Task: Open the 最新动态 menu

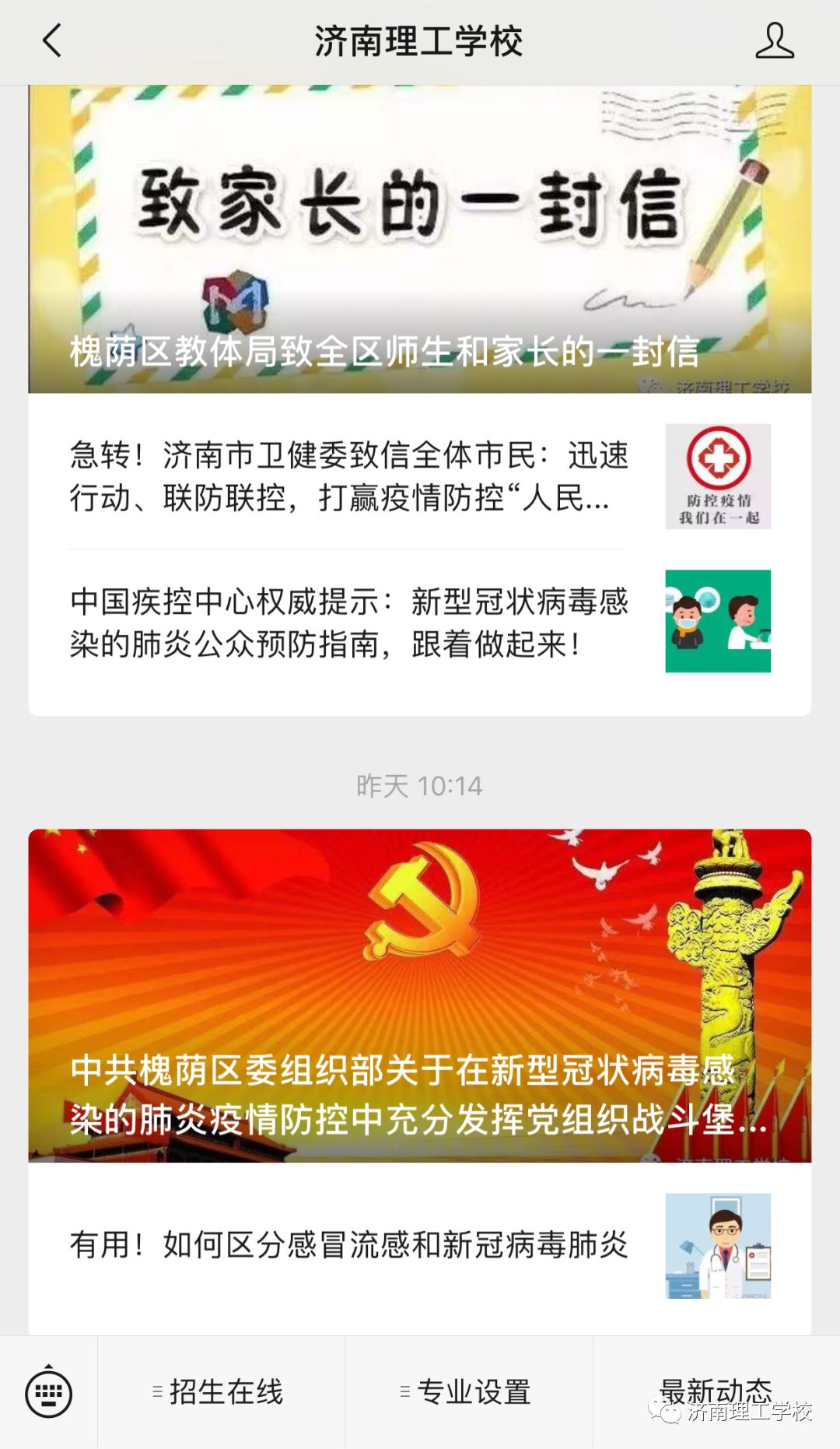Action: [x=716, y=1391]
